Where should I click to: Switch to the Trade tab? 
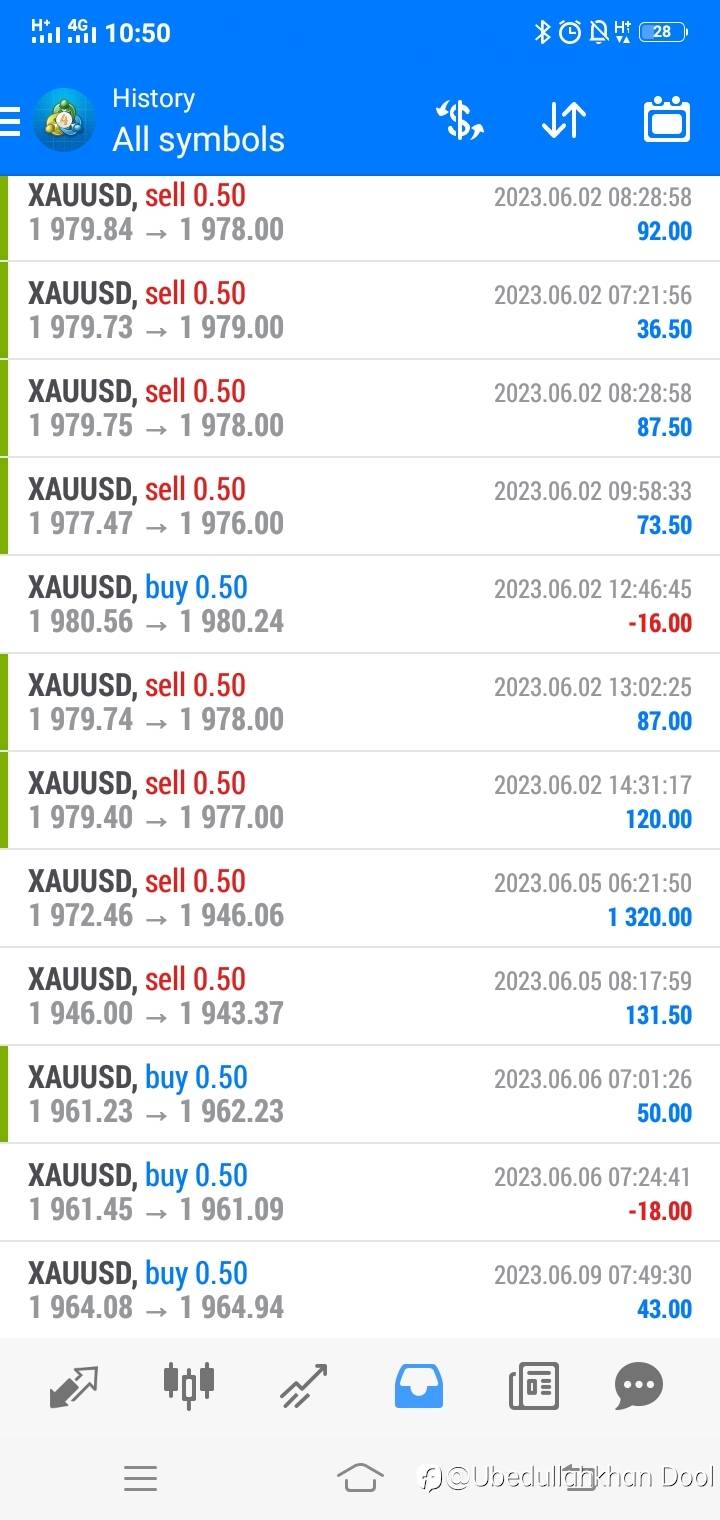pyautogui.click(x=304, y=1387)
